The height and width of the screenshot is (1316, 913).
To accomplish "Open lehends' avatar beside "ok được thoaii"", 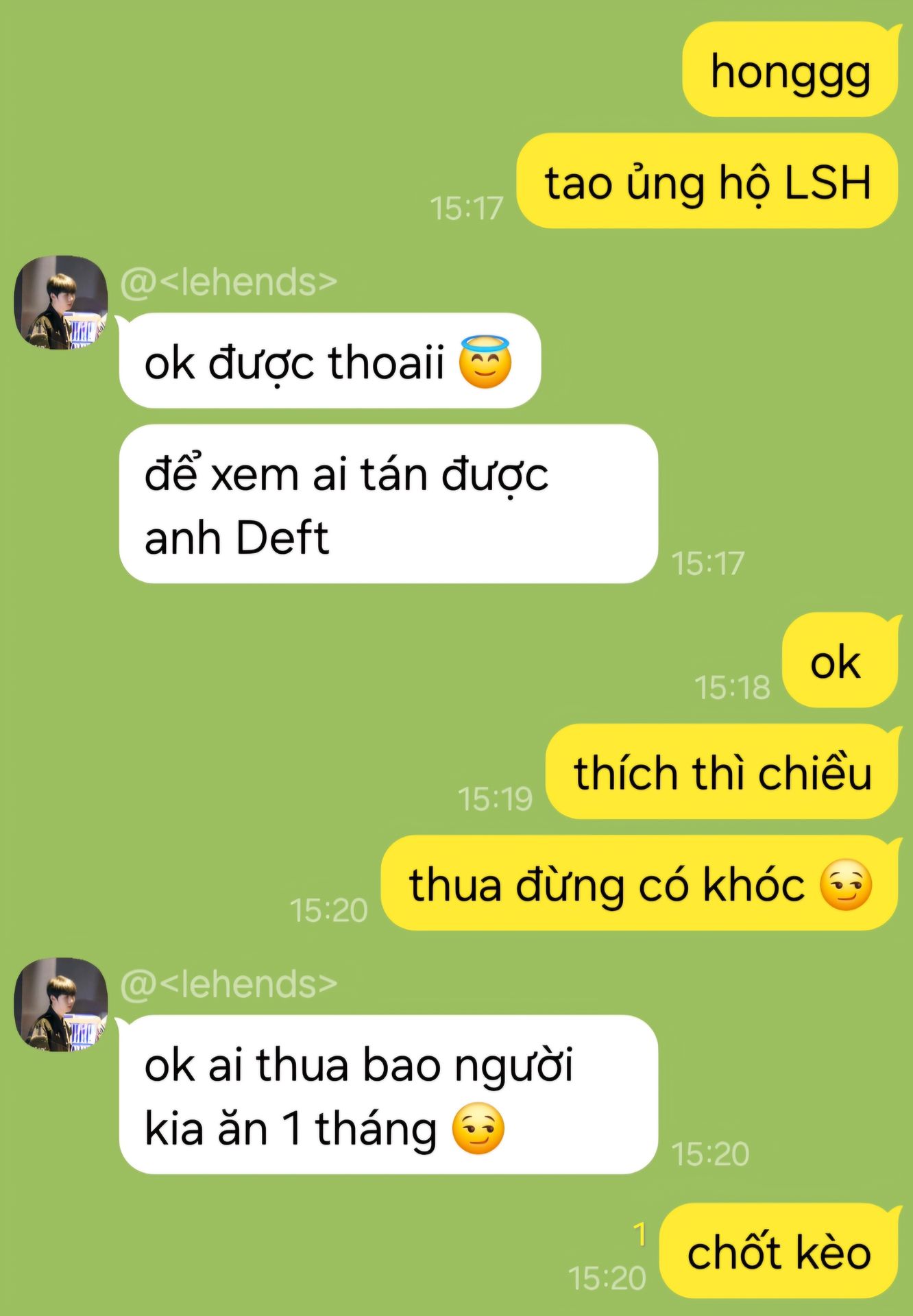I will point(61,302).
